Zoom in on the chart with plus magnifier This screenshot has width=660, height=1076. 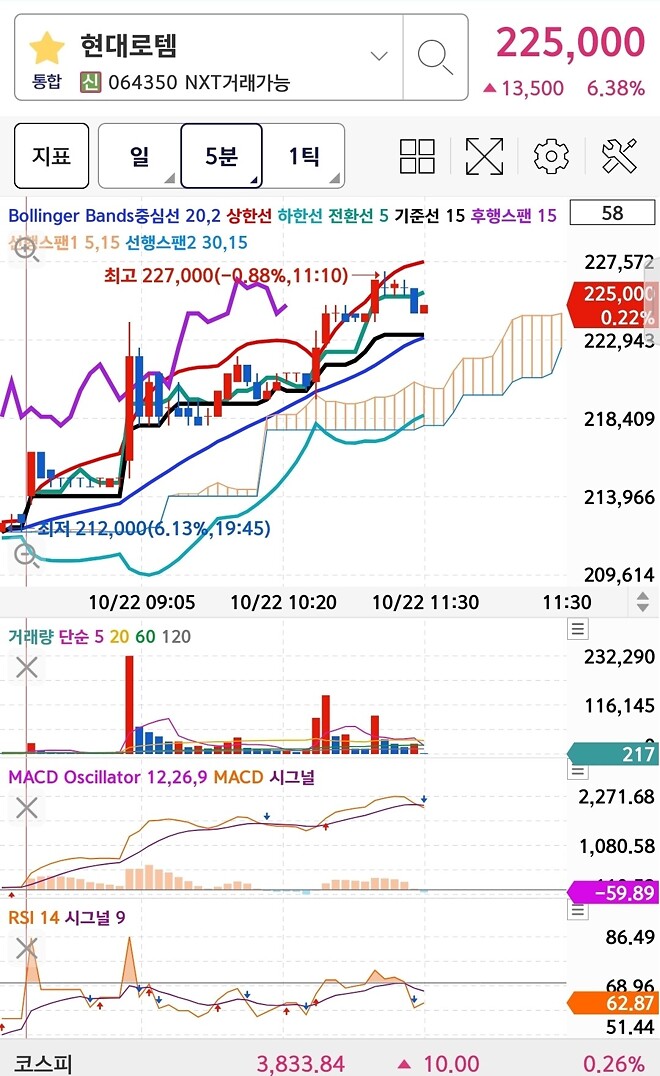pyautogui.click(x=27, y=250)
